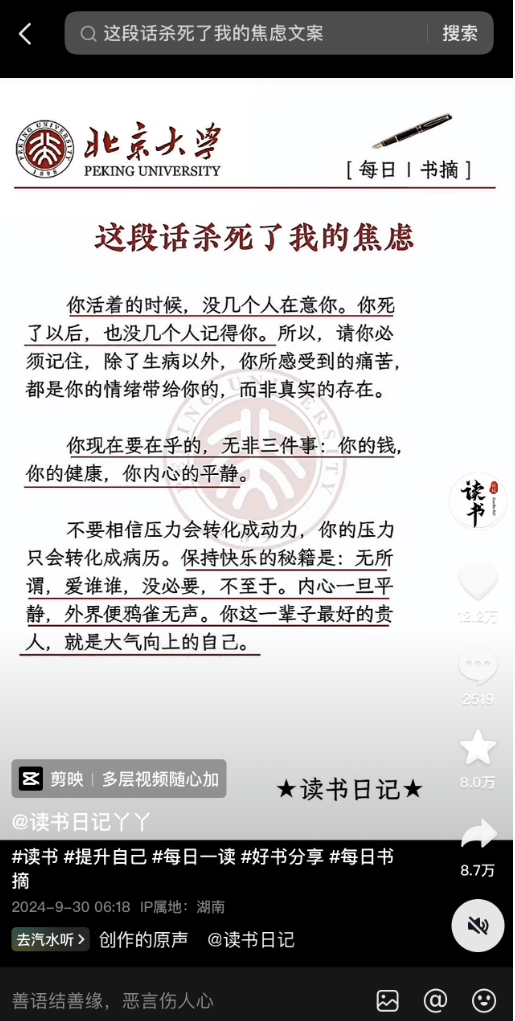
Task: Share the video via the arrow icon
Action: coord(478,833)
